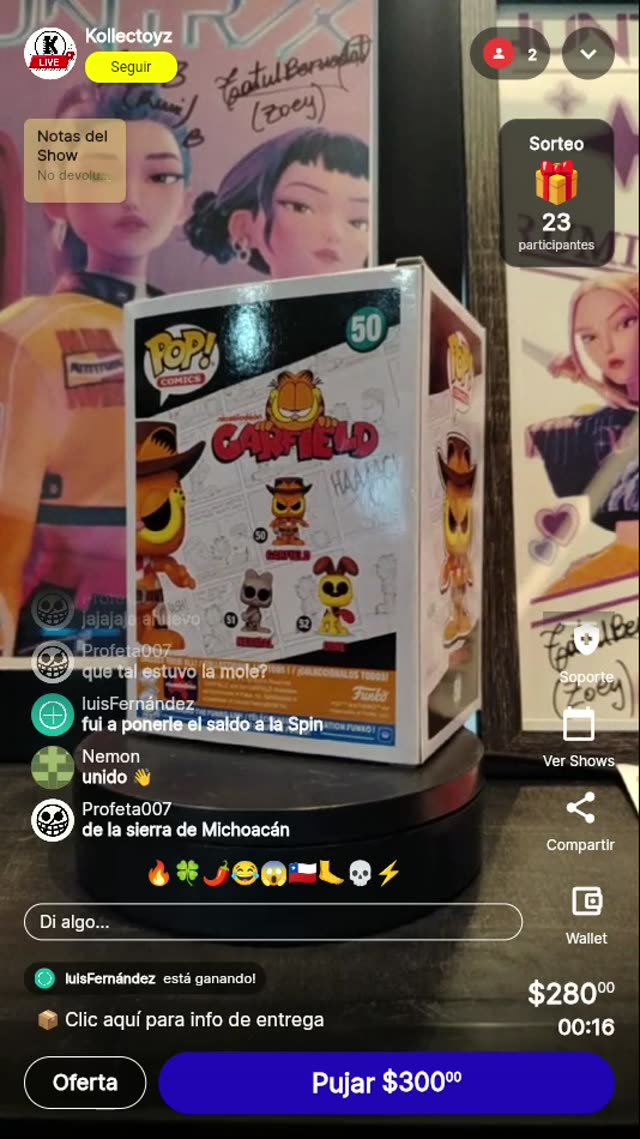Send the skull emoji reaction
Viewport: 640px width, 1139px height.
coord(359,874)
